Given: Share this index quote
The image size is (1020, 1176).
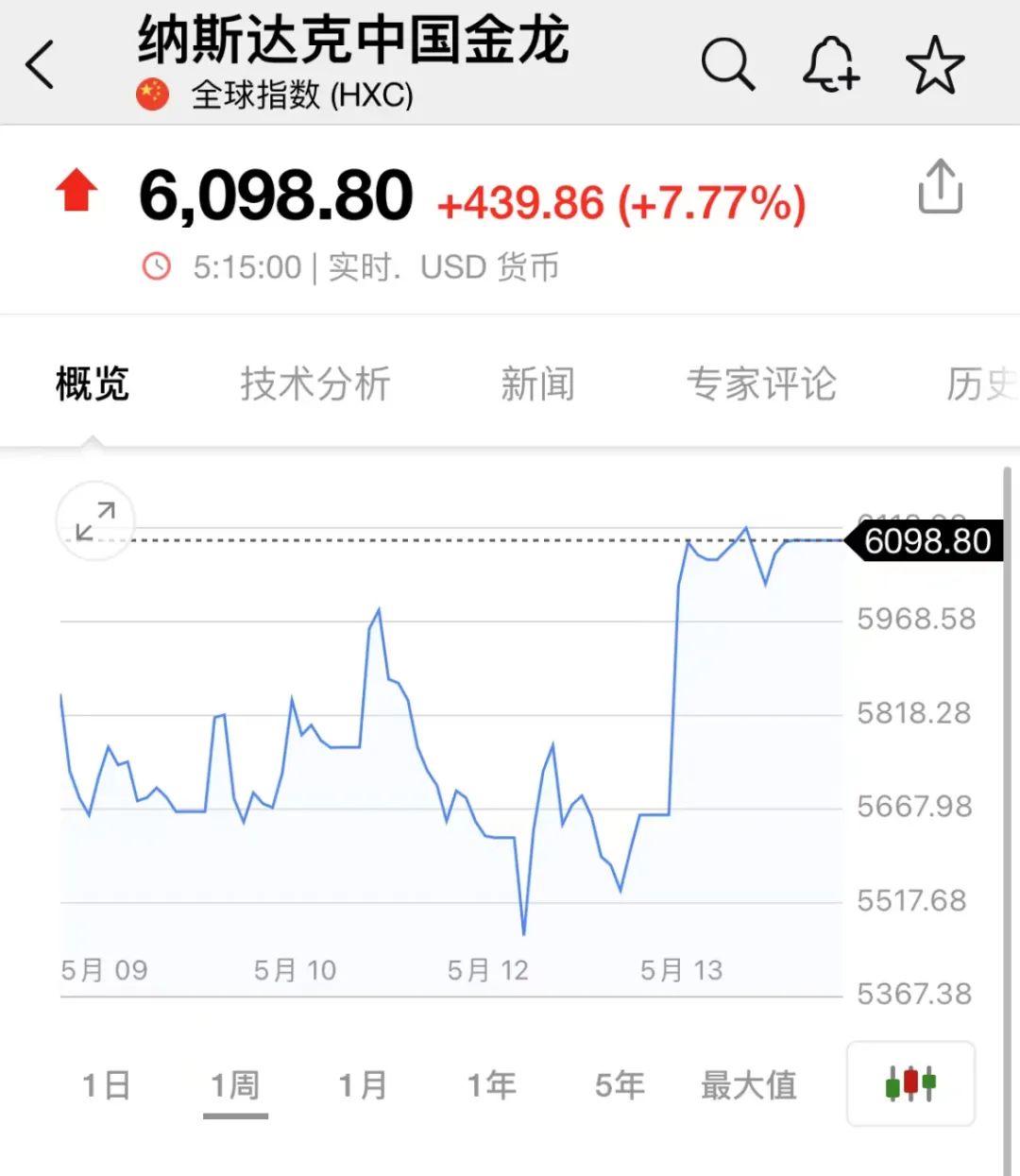Looking at the screenshot, I should click(x=941, y=186).
